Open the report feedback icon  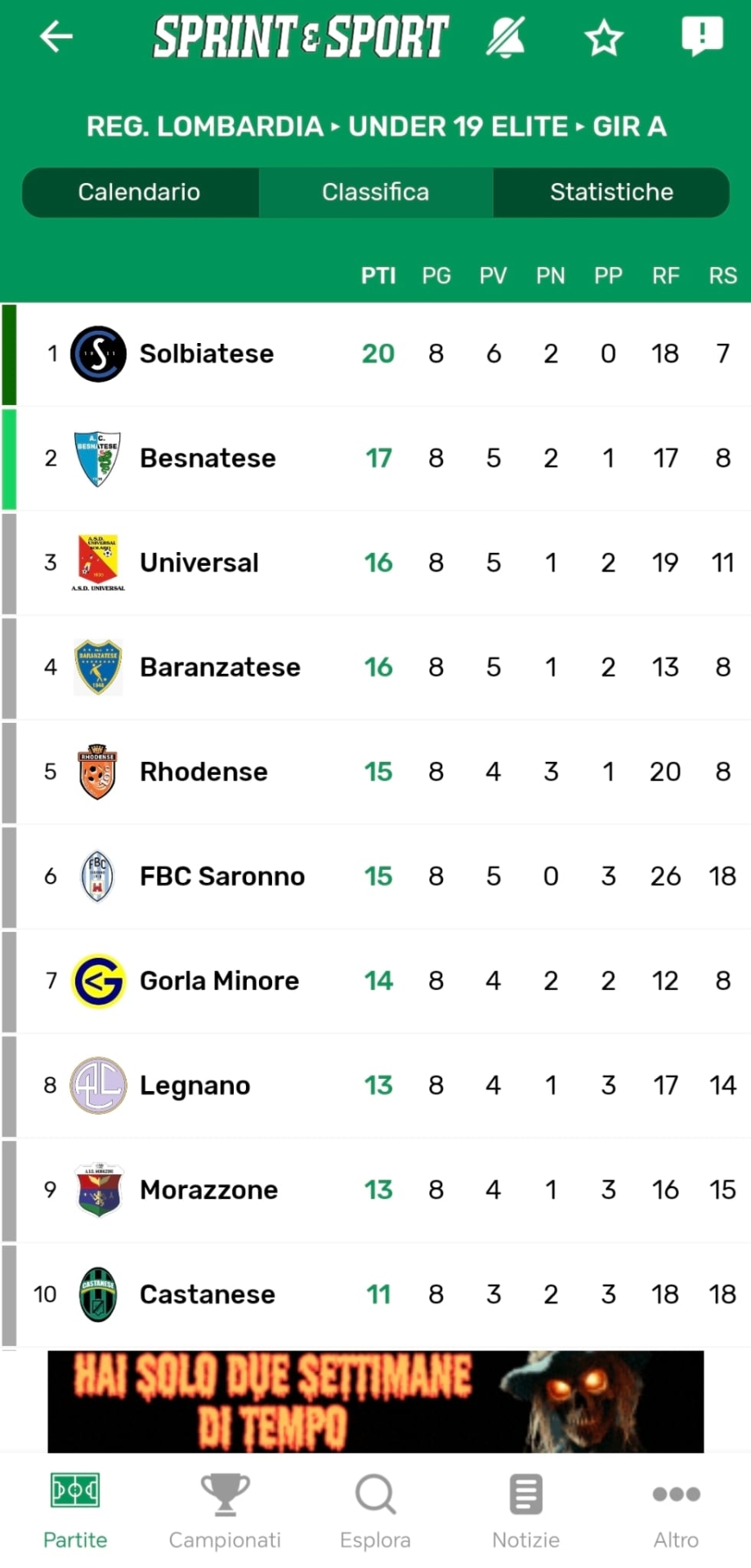[x=702, y=37]
